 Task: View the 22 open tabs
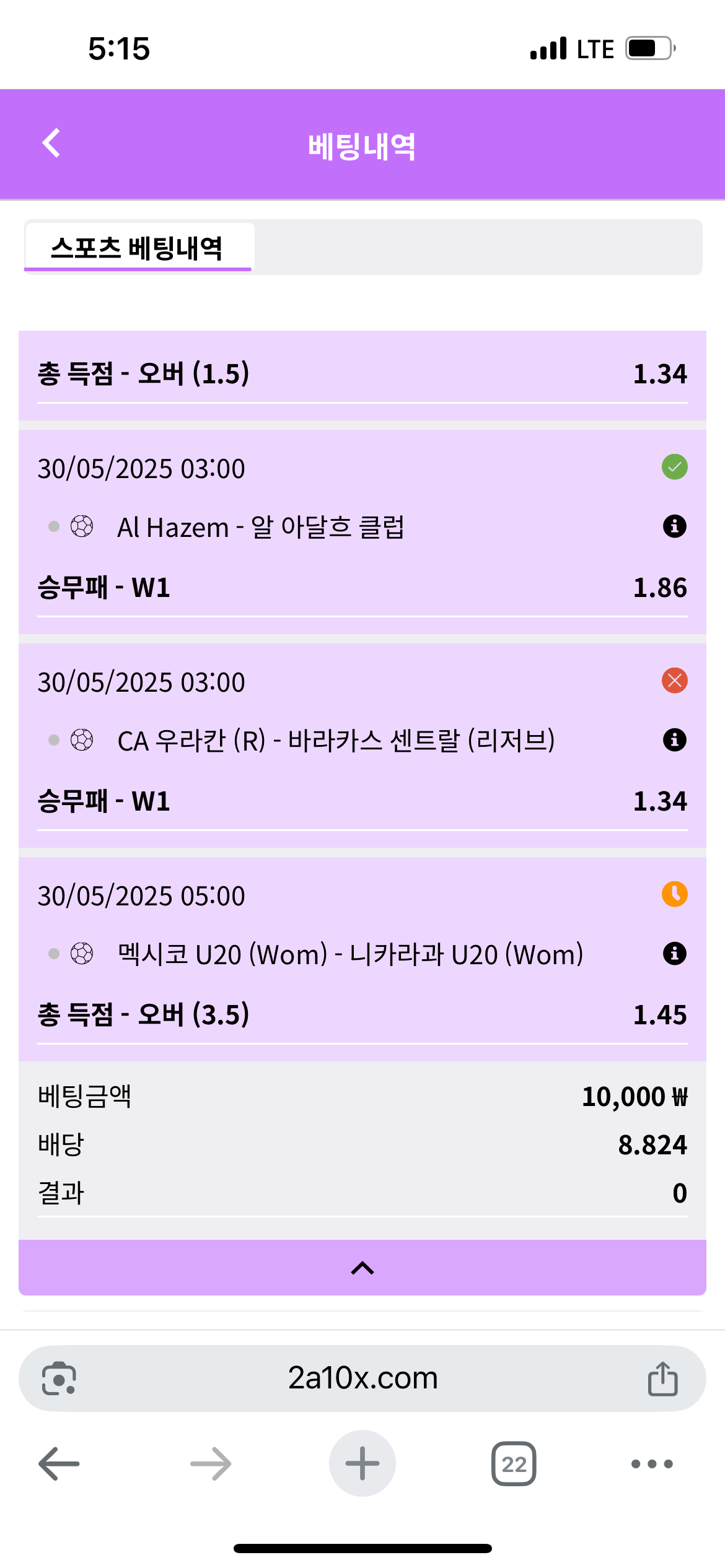tap(514, 1464)
